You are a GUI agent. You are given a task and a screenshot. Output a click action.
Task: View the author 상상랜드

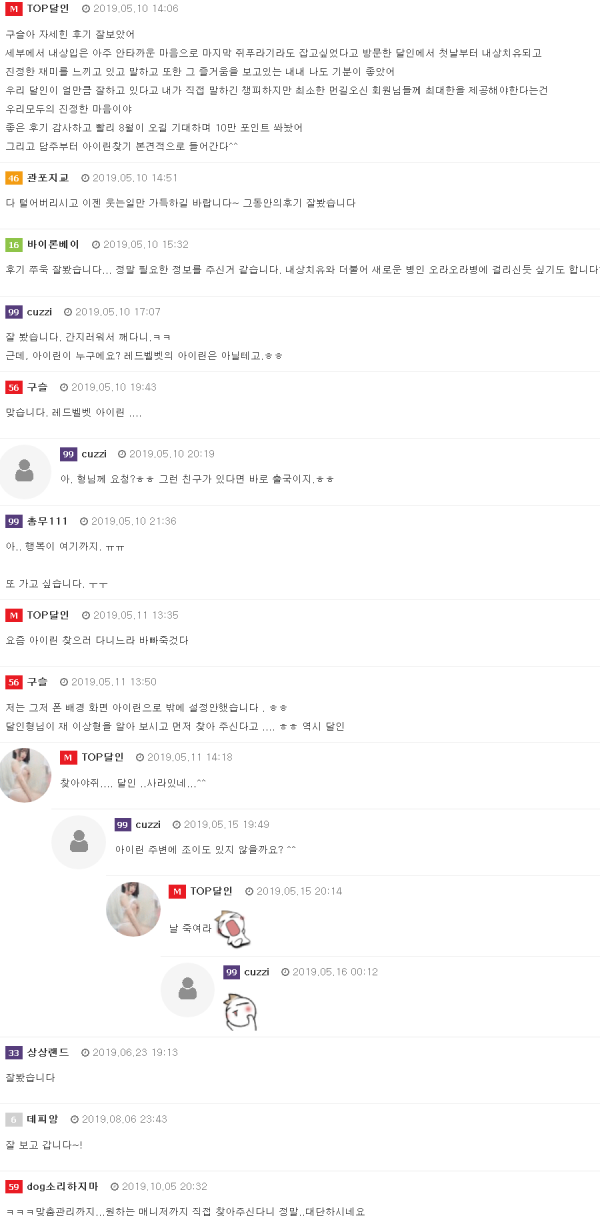click(x=48, y=1052)
